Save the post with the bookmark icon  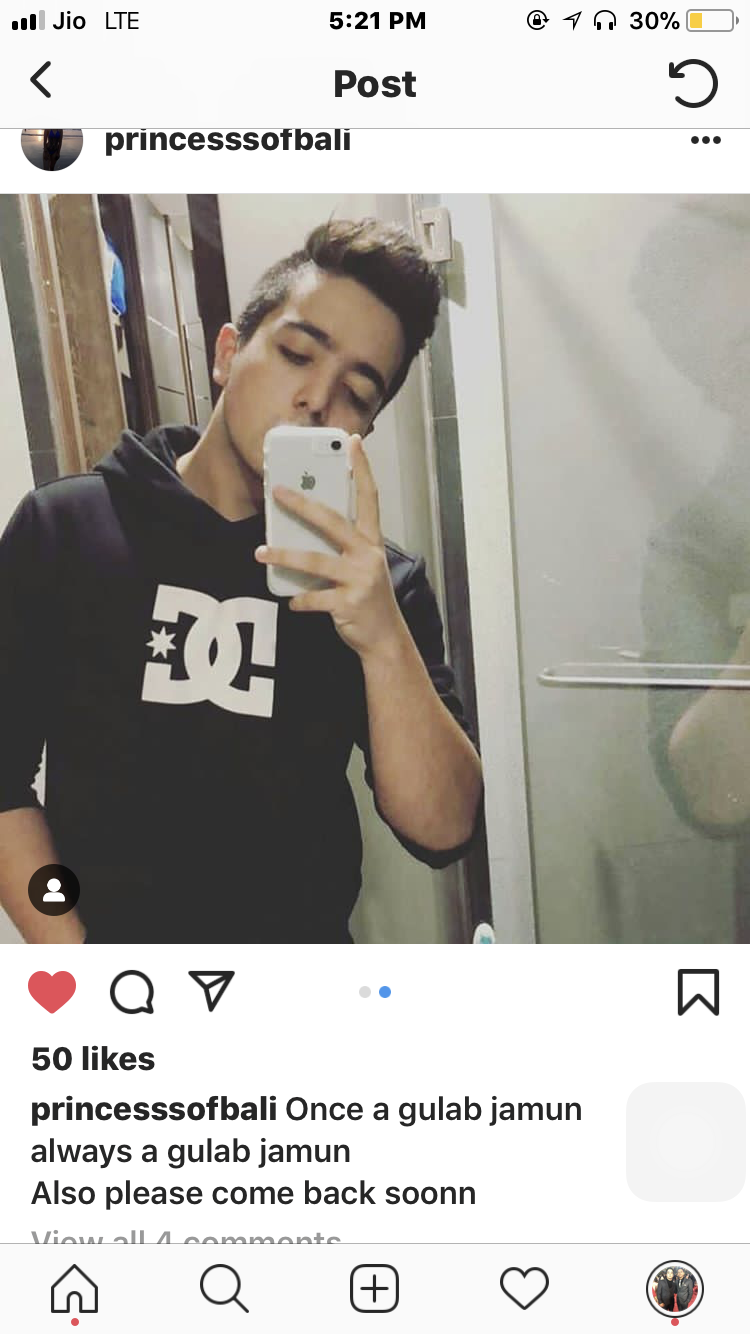click(x=698, y=992)
